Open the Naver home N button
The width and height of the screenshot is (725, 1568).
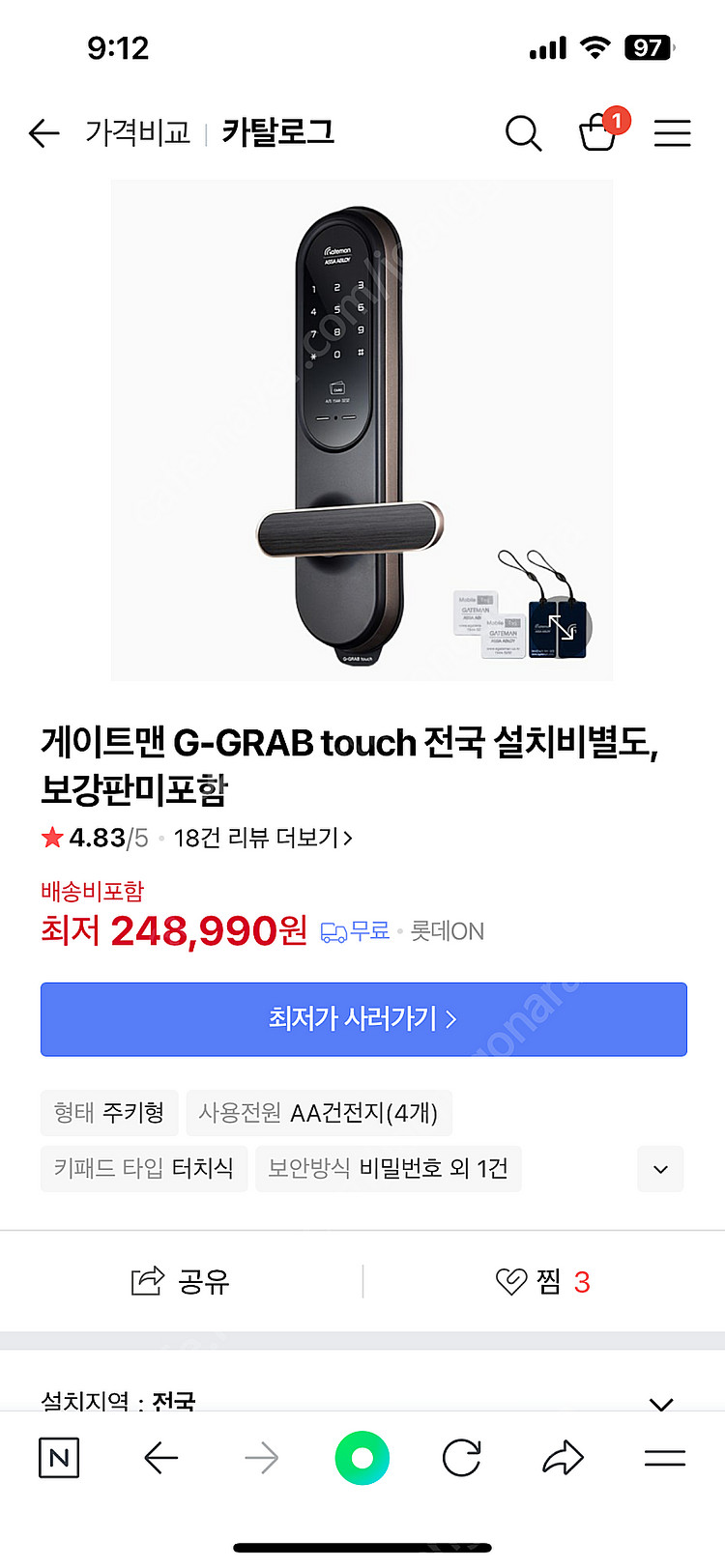click(59, 1458)
